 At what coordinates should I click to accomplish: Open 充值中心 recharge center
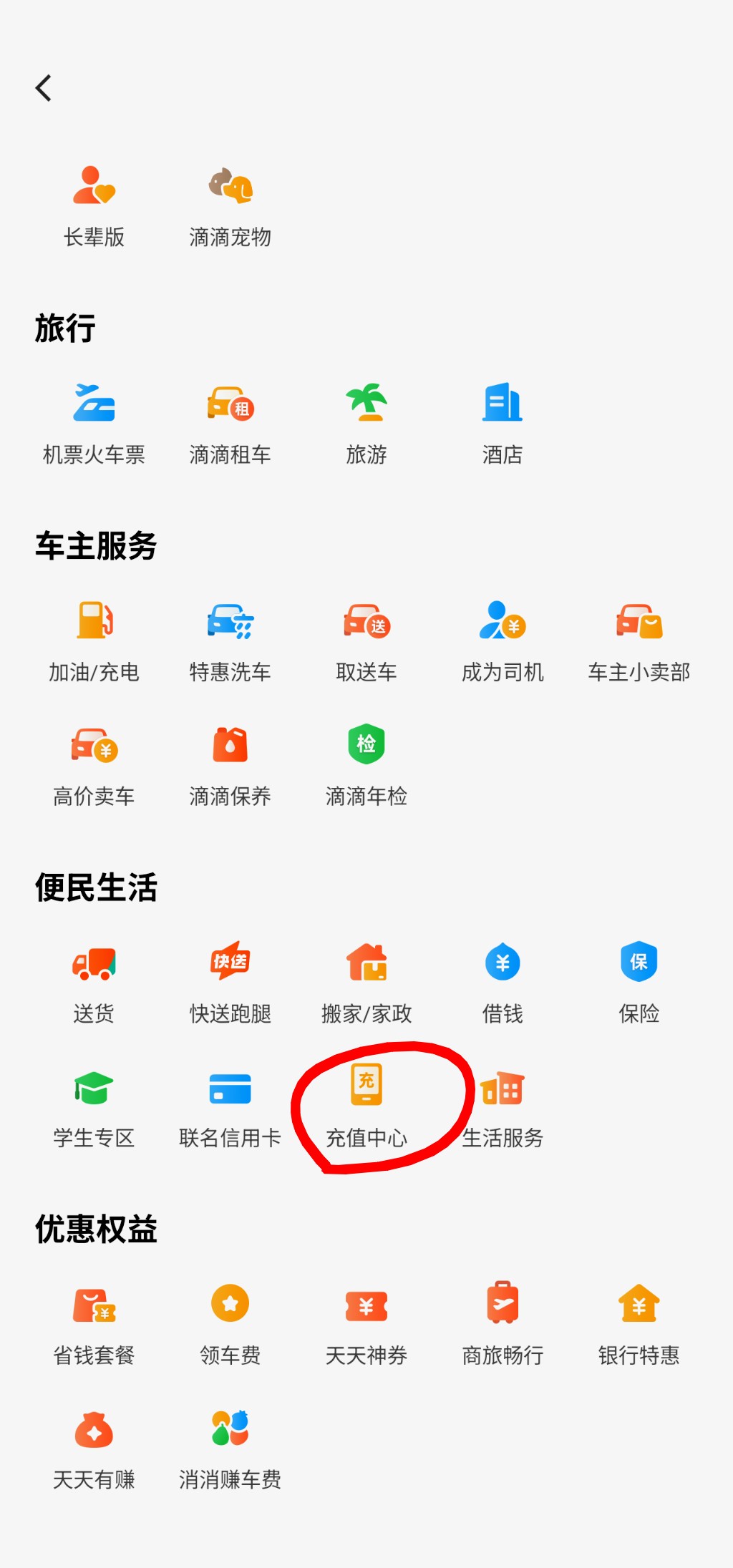point(366,1105)
